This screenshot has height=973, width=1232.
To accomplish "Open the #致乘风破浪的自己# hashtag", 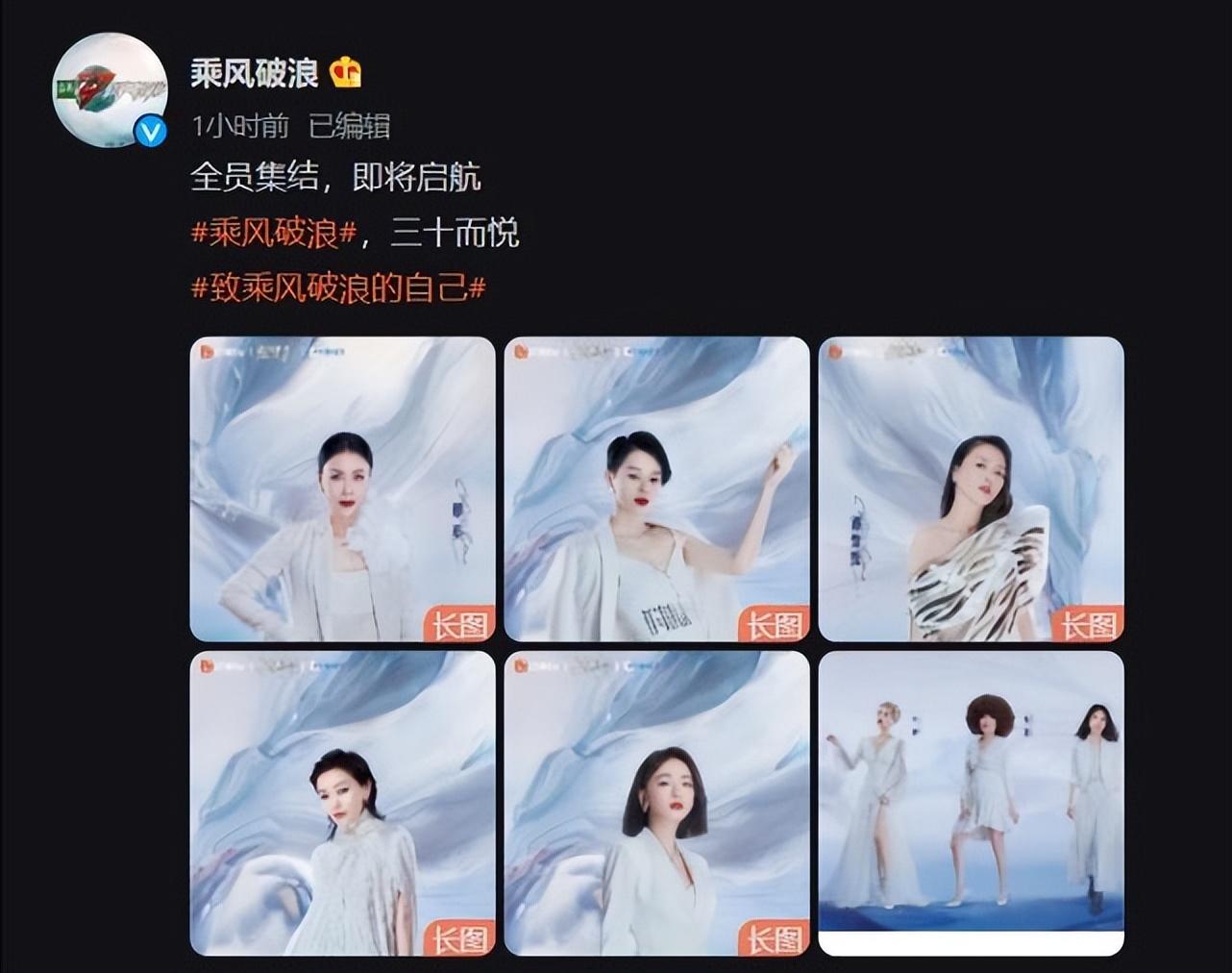I will (x=337, y=287).
